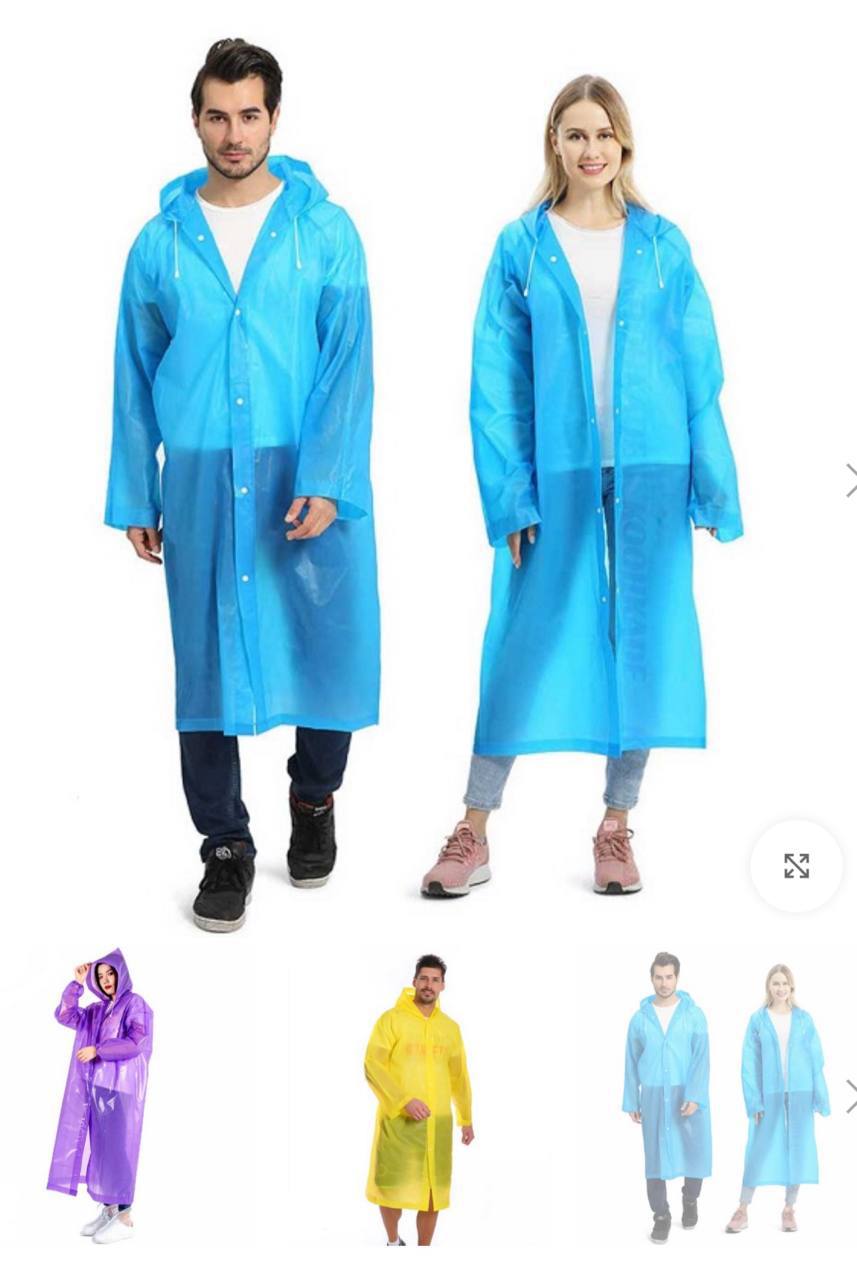Image resolution: width=857 pixels, height=1280 pixels.
Task: Go to the next main product image
Action: [850, 481]
